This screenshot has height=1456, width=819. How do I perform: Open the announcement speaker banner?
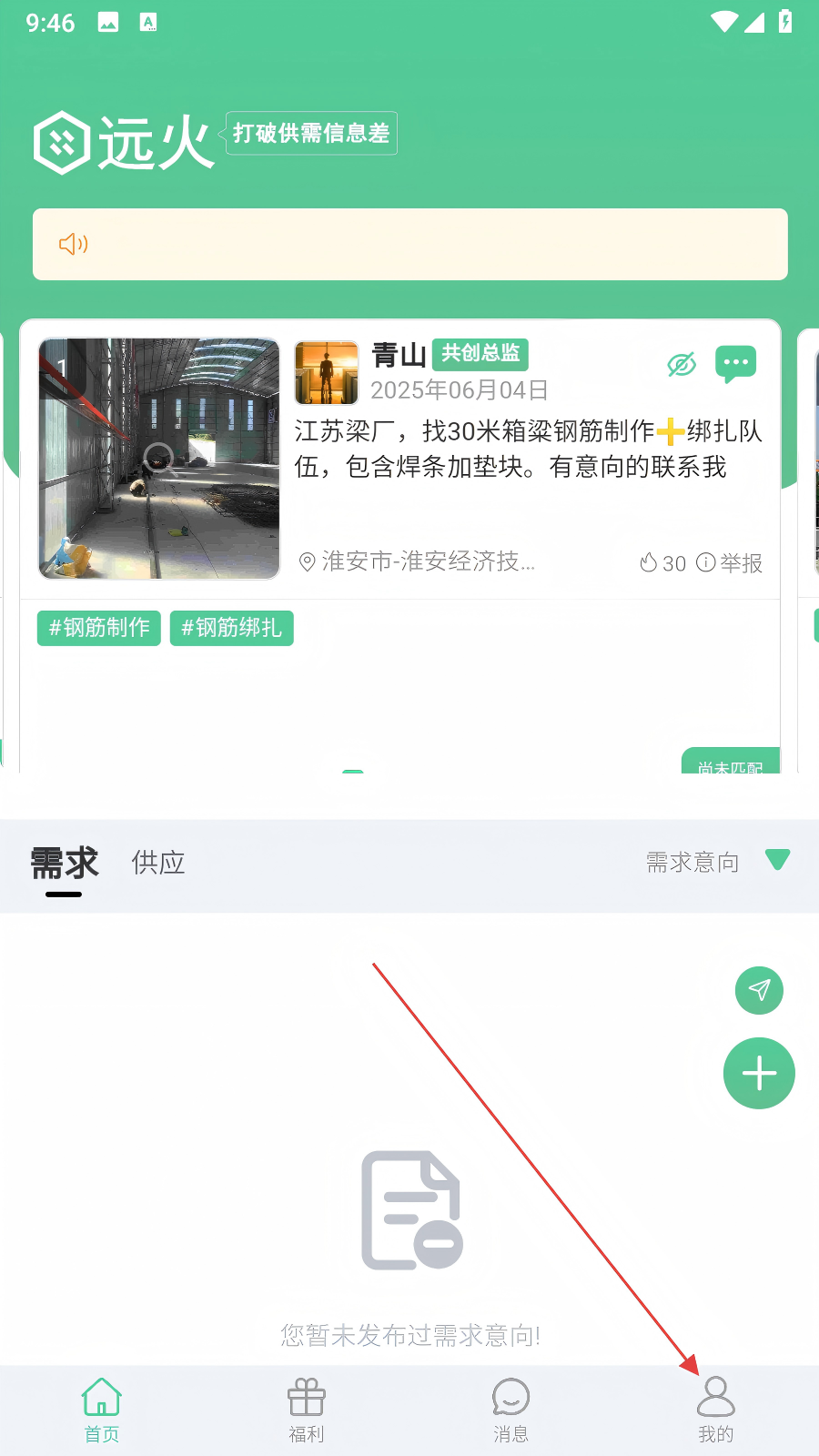410,244
